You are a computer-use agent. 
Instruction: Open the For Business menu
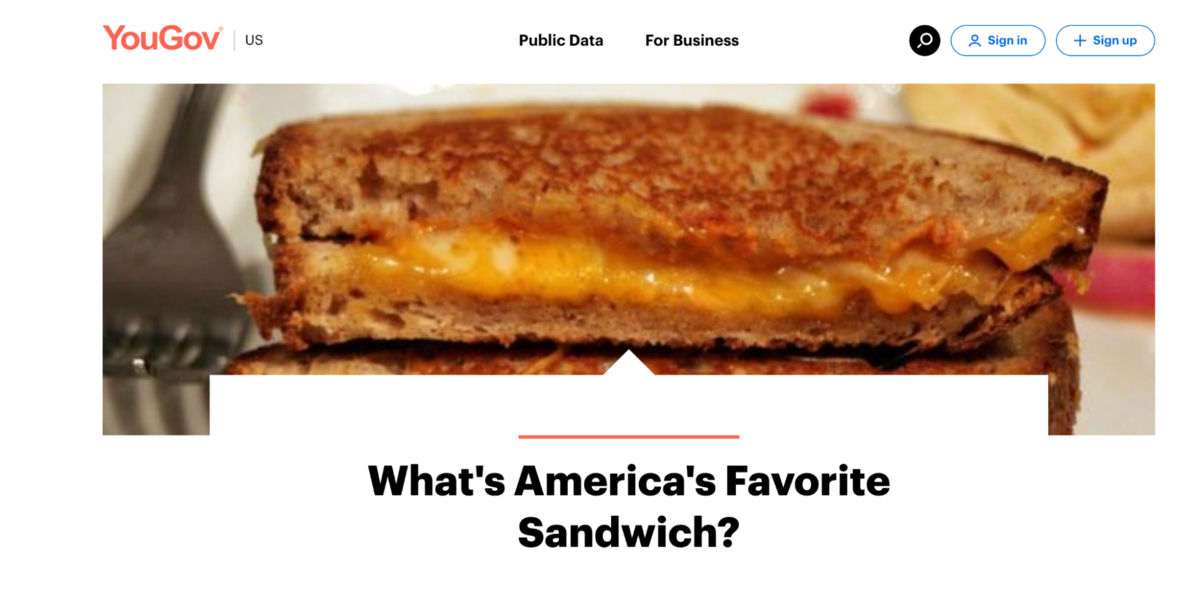(x=692, y=41)
